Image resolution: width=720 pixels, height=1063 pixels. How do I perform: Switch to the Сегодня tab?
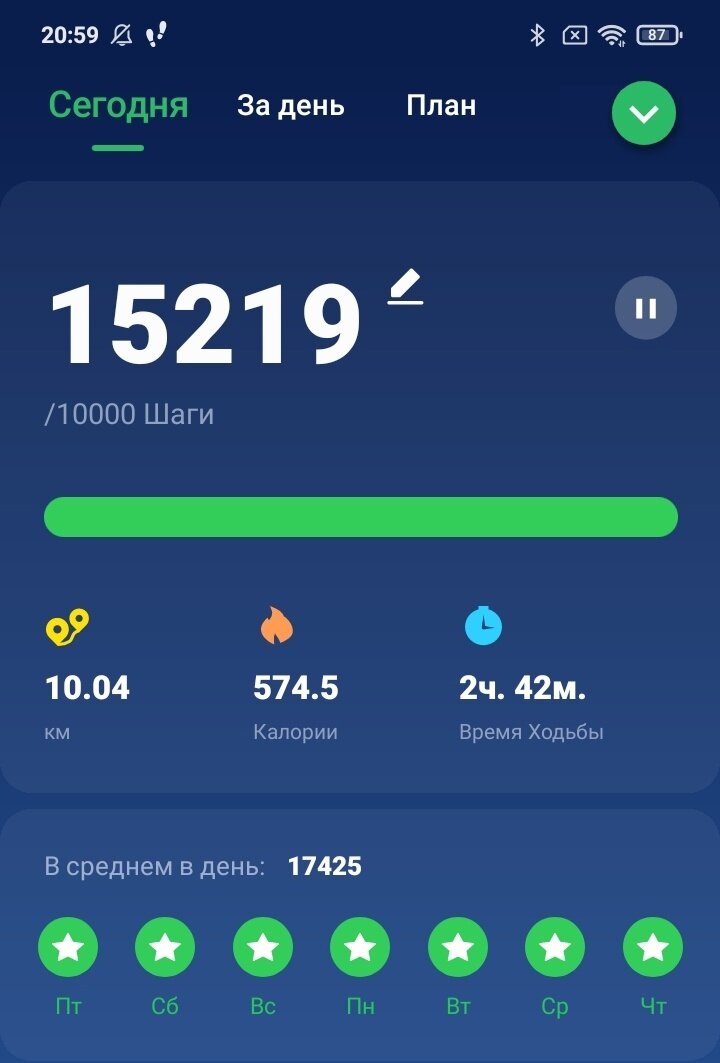(118, 105)
